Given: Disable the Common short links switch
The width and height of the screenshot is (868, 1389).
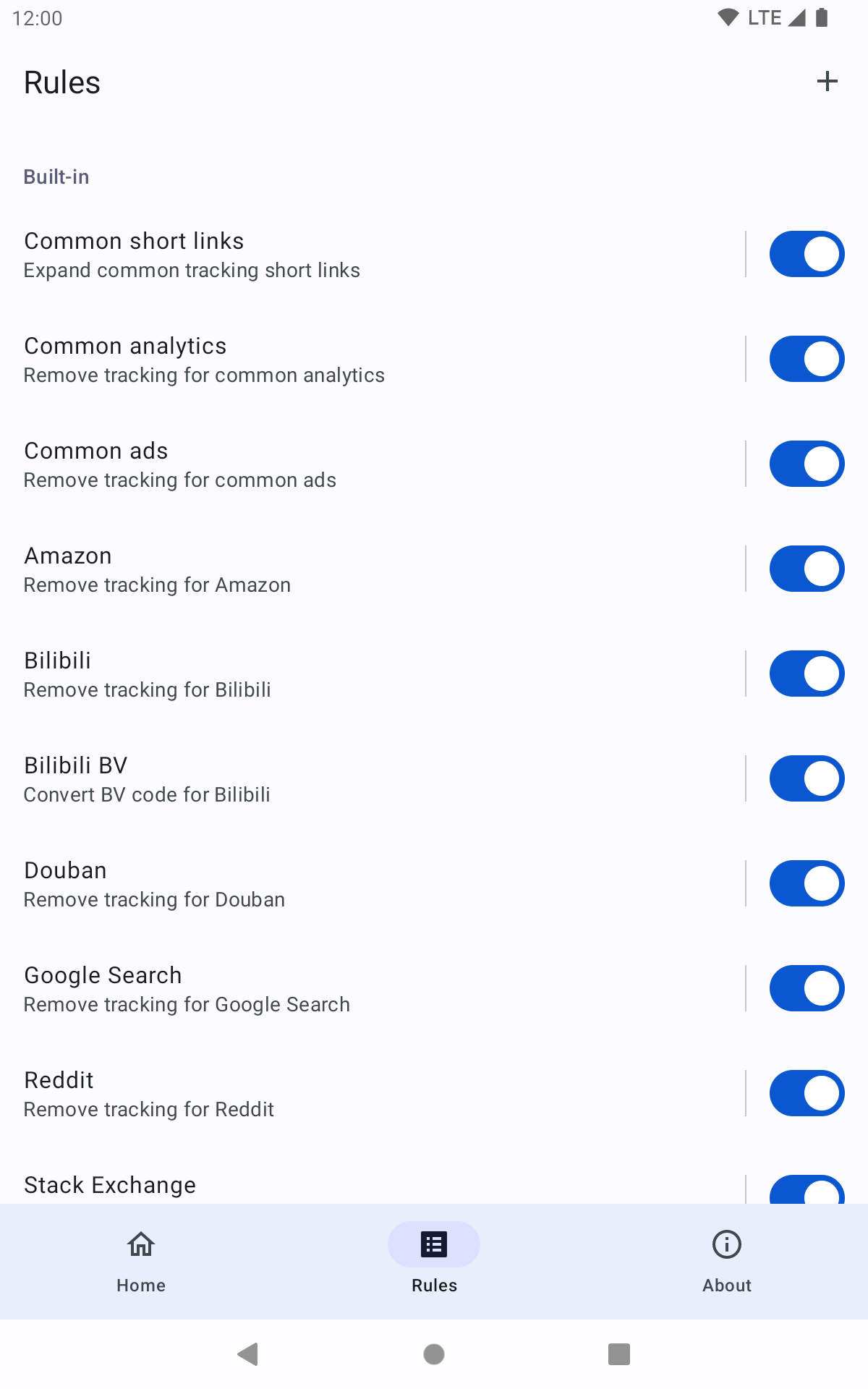Looking at the screenshot, I should pos(807,254).
